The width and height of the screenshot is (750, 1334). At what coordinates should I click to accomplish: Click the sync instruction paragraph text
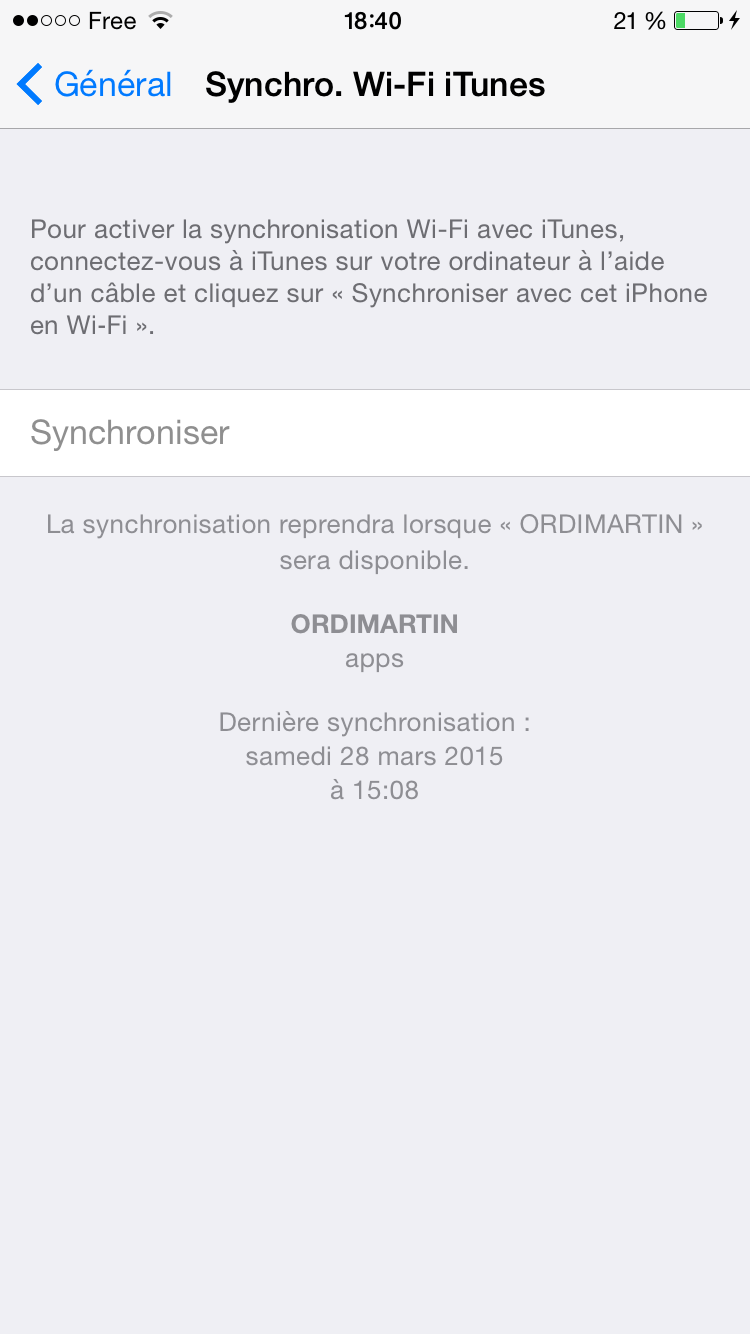pos(374,270)
